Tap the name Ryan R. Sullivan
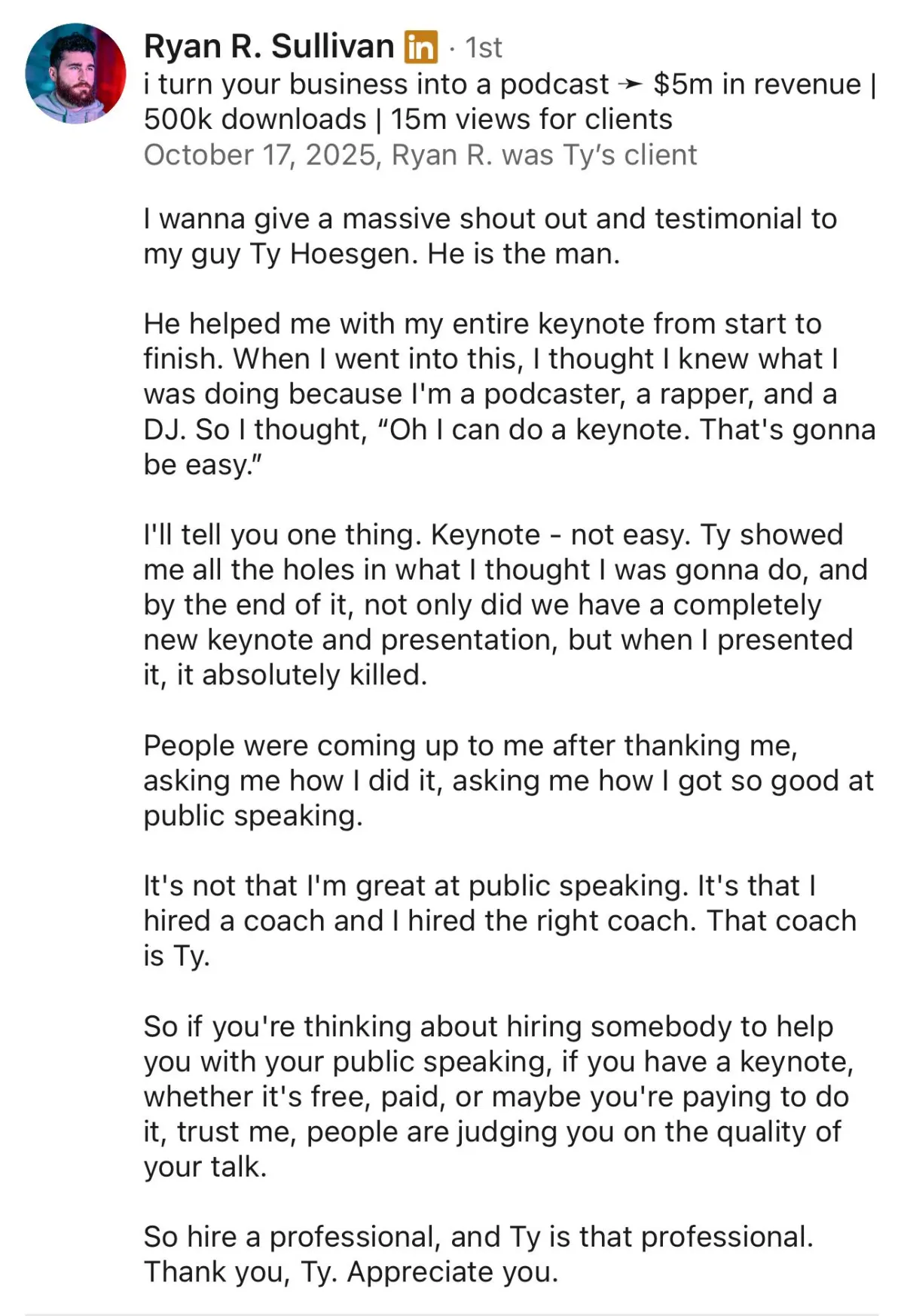The image size is (904, 1316). tap(268, 47)
